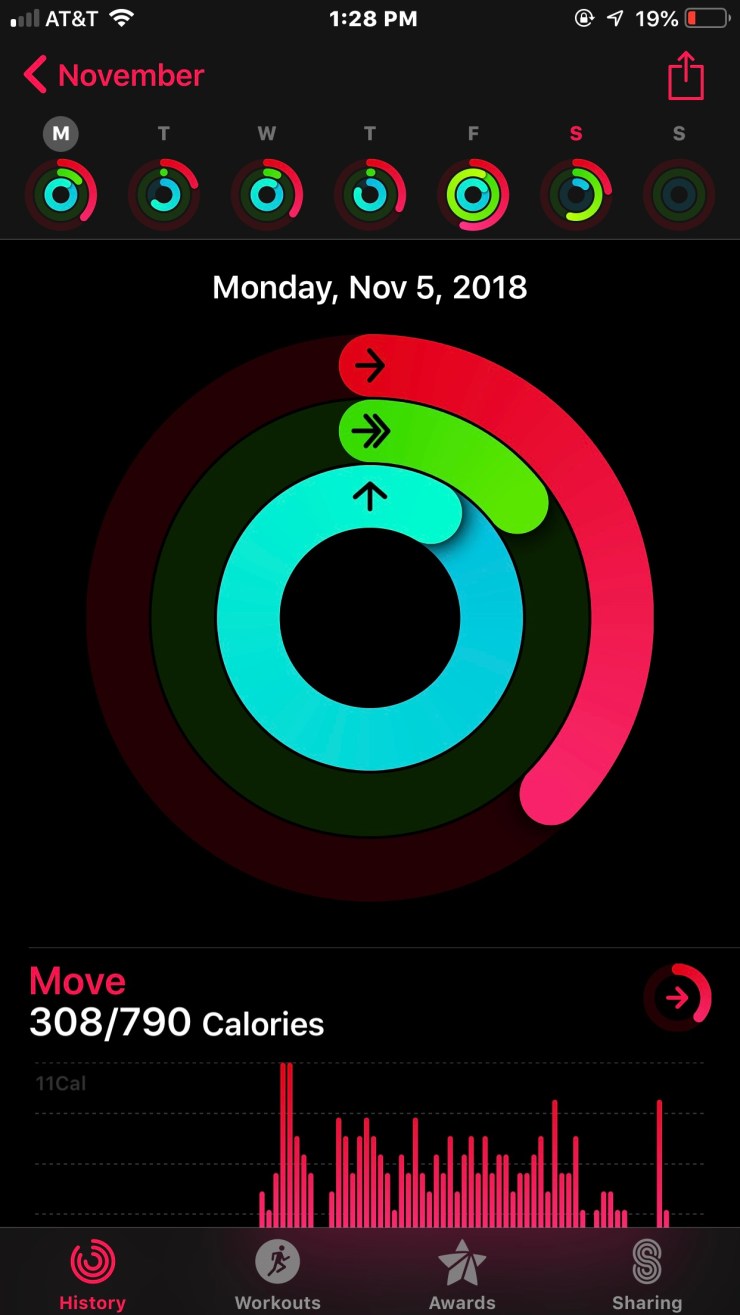Select Friday's activity rings
The height and width of the screenshot is (1315, 740).
click(473, 194)
